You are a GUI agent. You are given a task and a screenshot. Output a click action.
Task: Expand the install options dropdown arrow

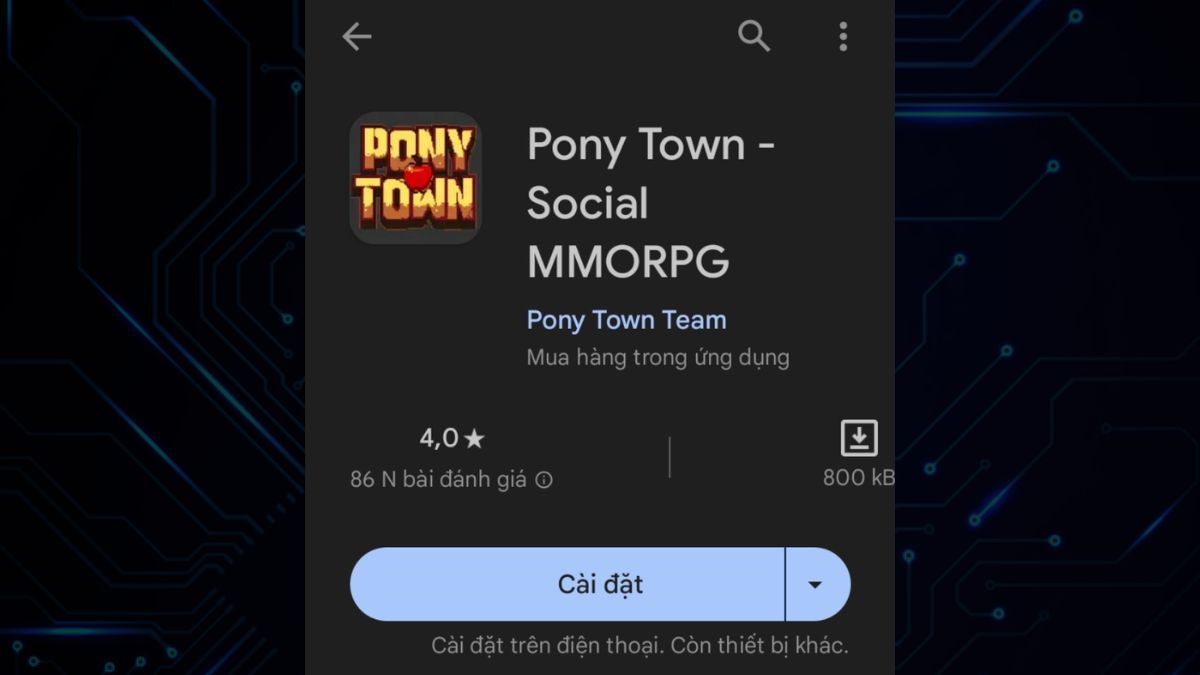pos(816,584)
